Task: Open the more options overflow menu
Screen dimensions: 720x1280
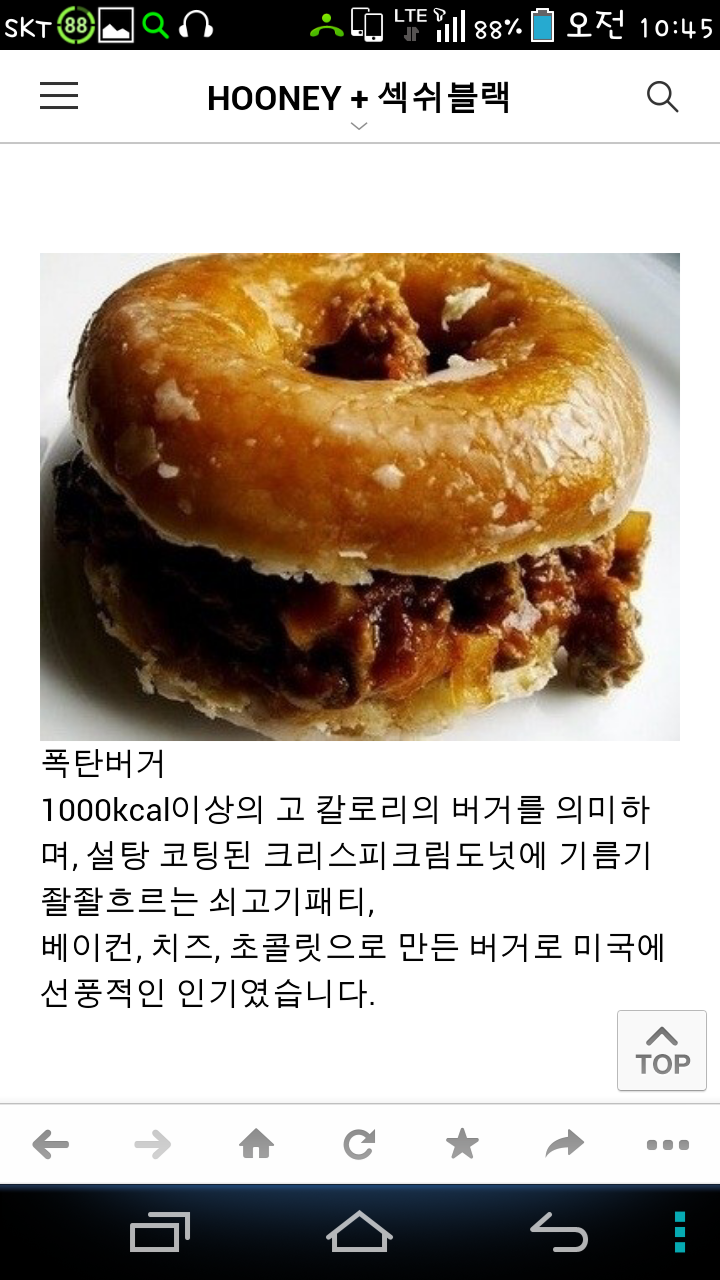Action: click(667, 1143)
